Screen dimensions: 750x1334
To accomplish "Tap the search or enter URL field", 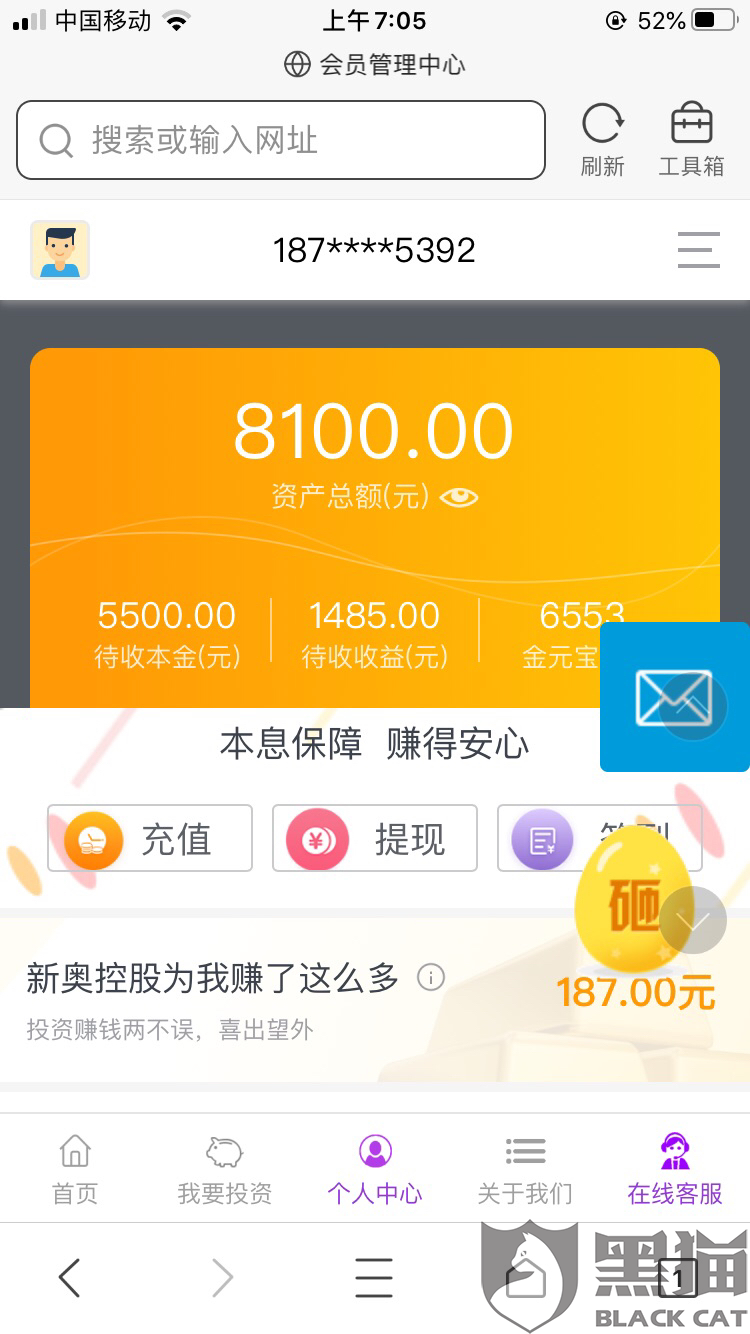I will click(x=281, y=140).
